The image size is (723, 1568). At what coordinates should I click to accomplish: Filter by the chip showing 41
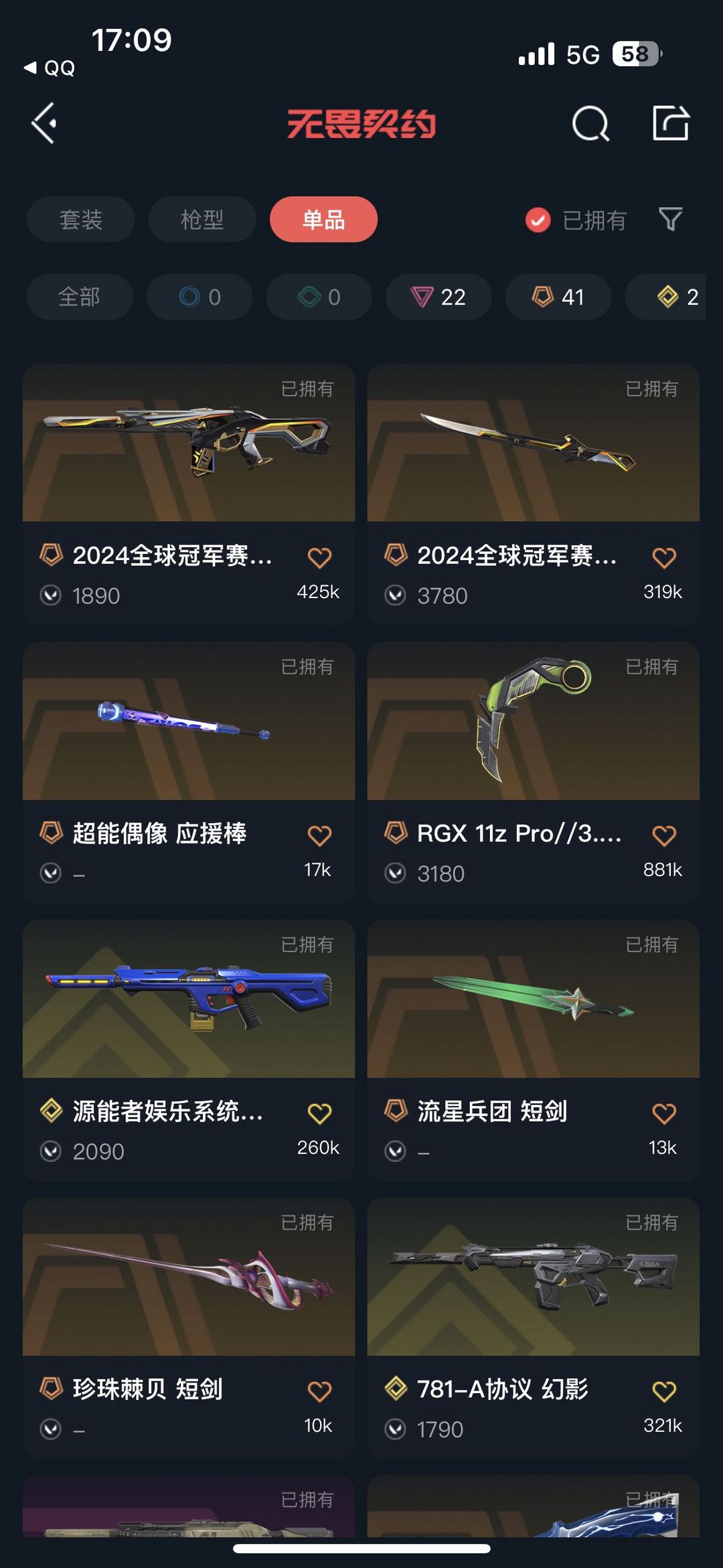(558, 297)
